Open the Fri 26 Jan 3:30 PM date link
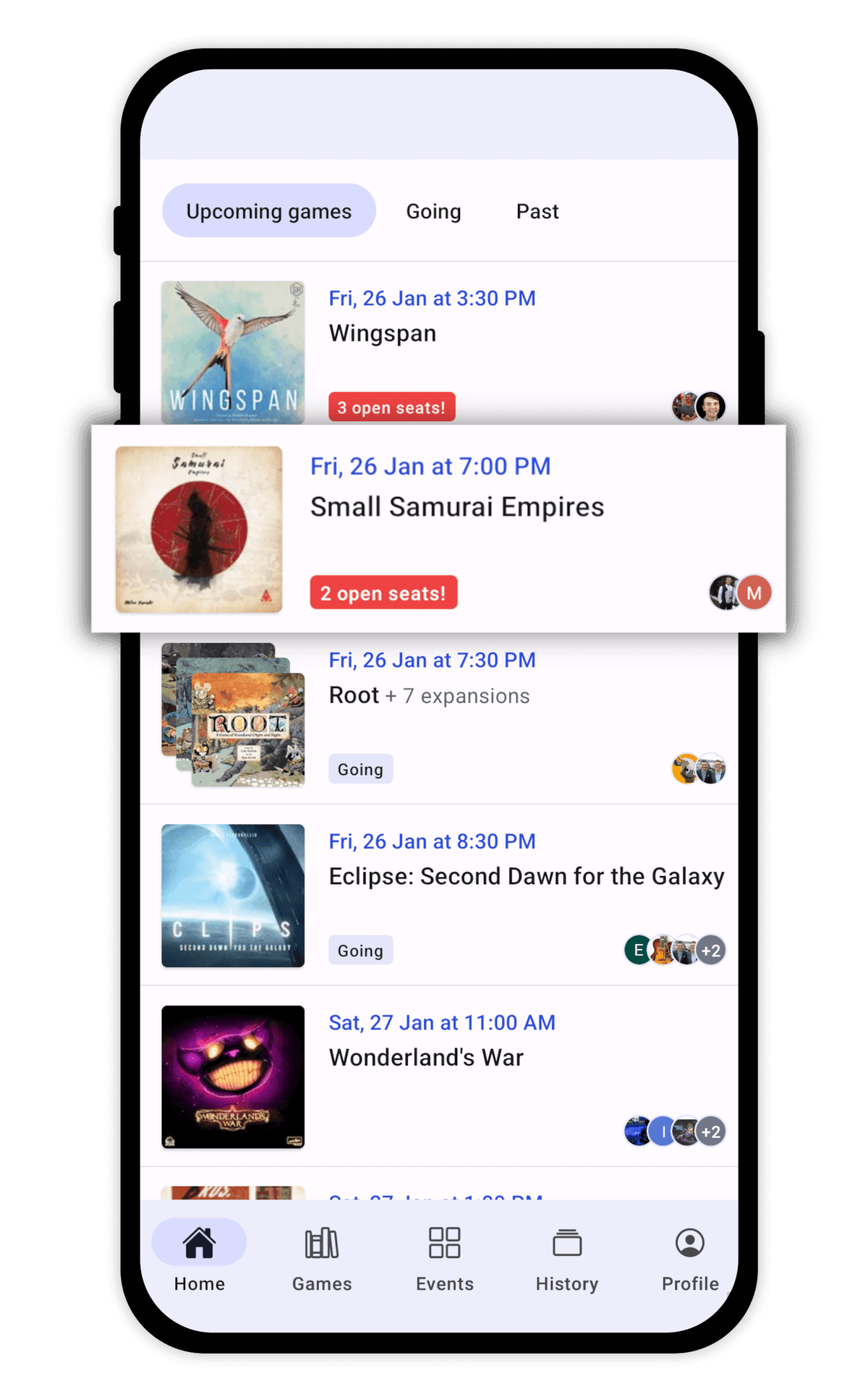 coord(431,298)
